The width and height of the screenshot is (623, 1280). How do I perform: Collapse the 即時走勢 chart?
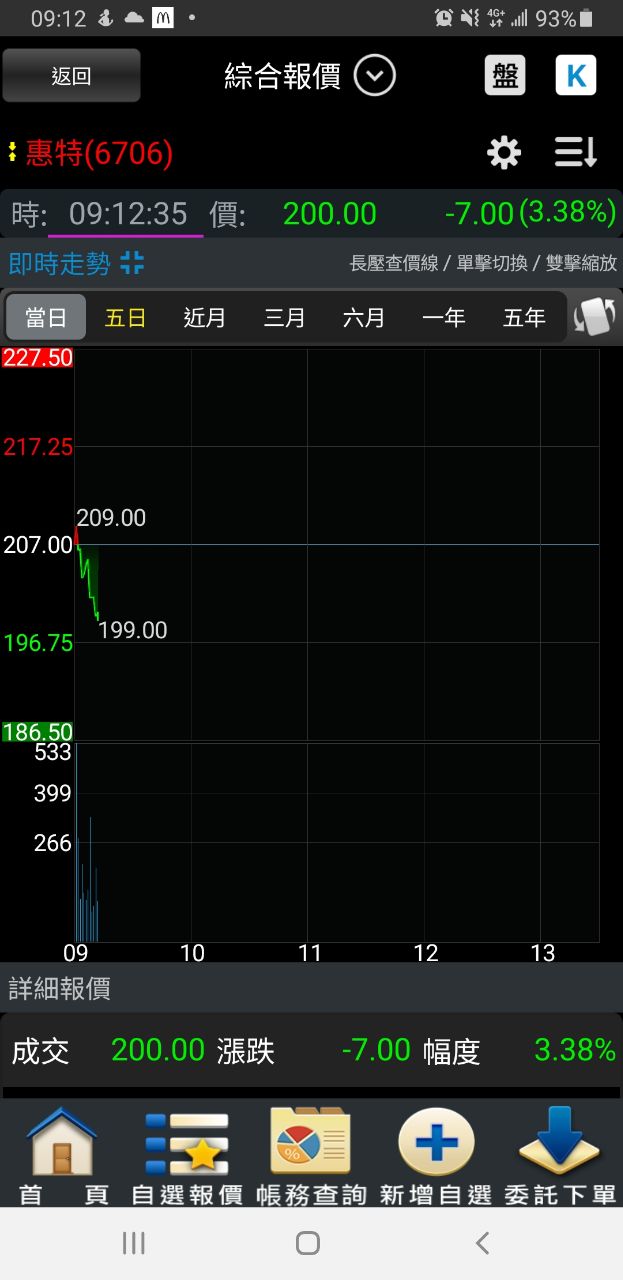[132, 263]
